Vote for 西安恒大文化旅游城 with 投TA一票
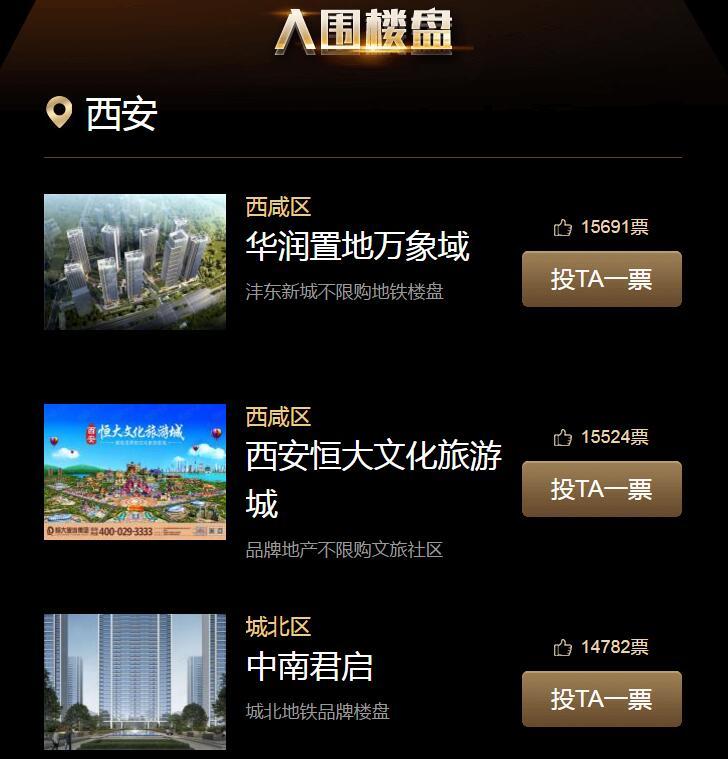 pos(601,489)
